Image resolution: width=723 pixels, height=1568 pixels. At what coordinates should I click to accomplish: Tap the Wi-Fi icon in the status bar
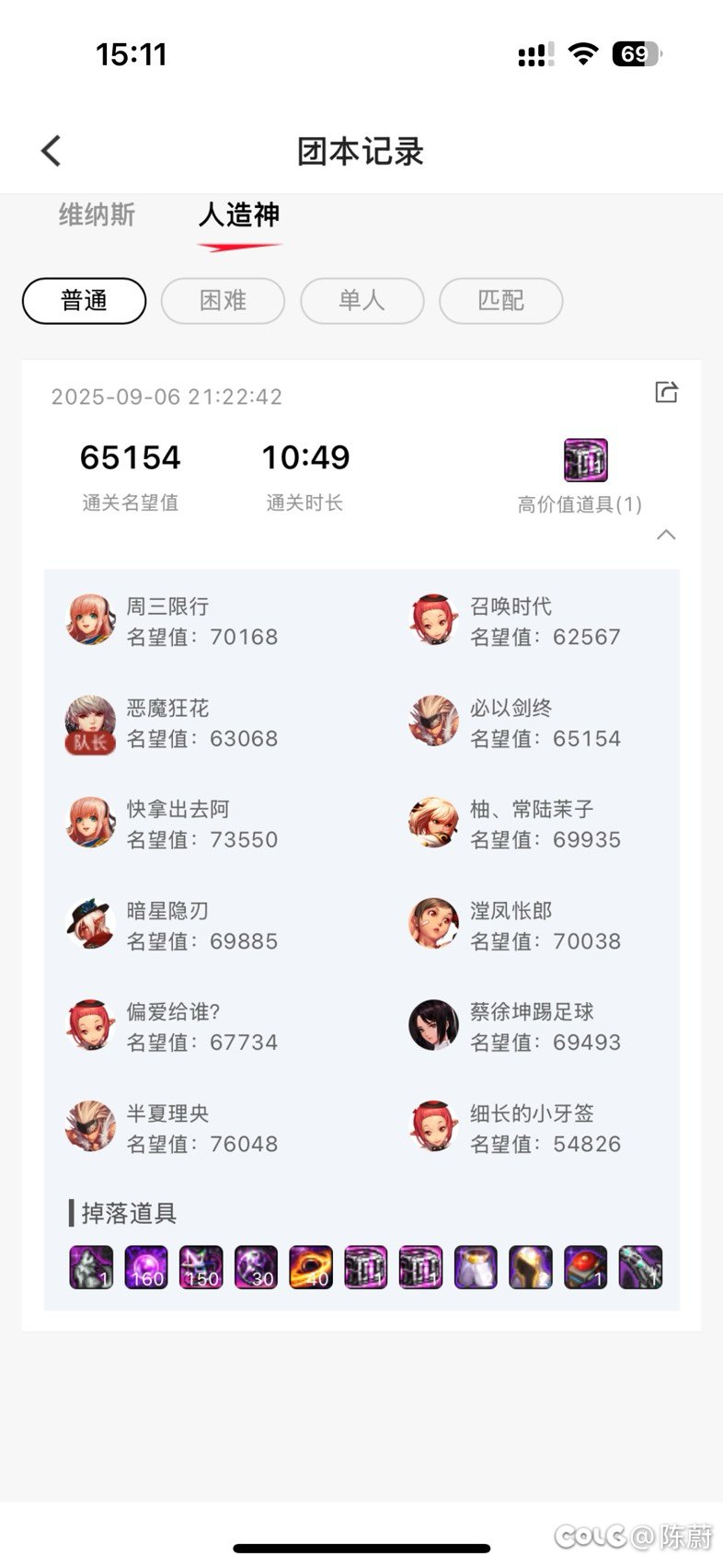click(x=582, y=53)
